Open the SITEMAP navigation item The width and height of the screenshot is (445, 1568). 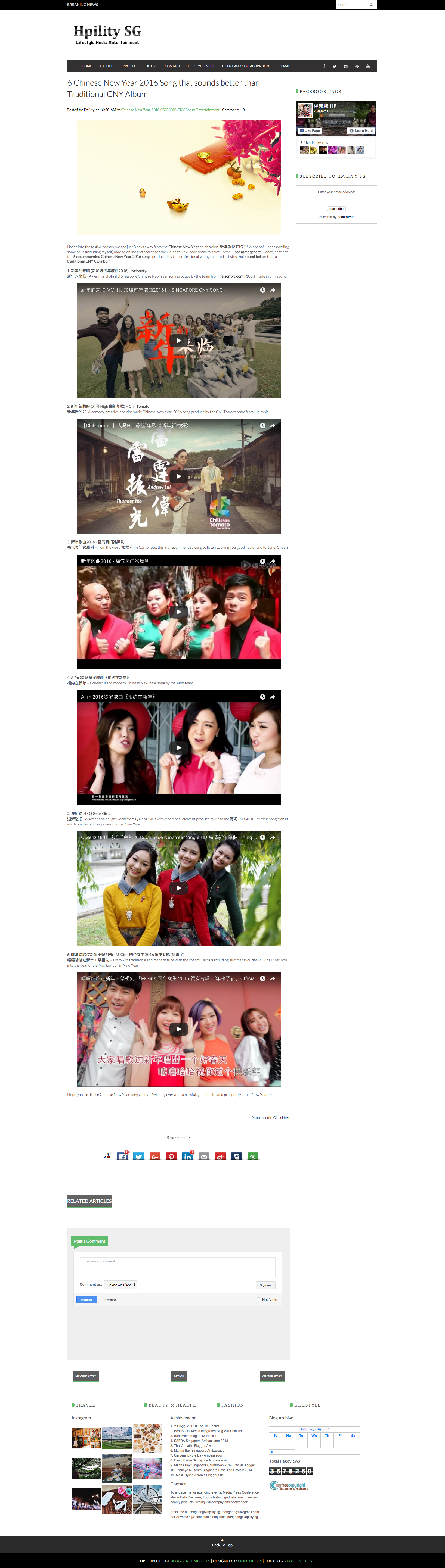click(x=283, y=66)
